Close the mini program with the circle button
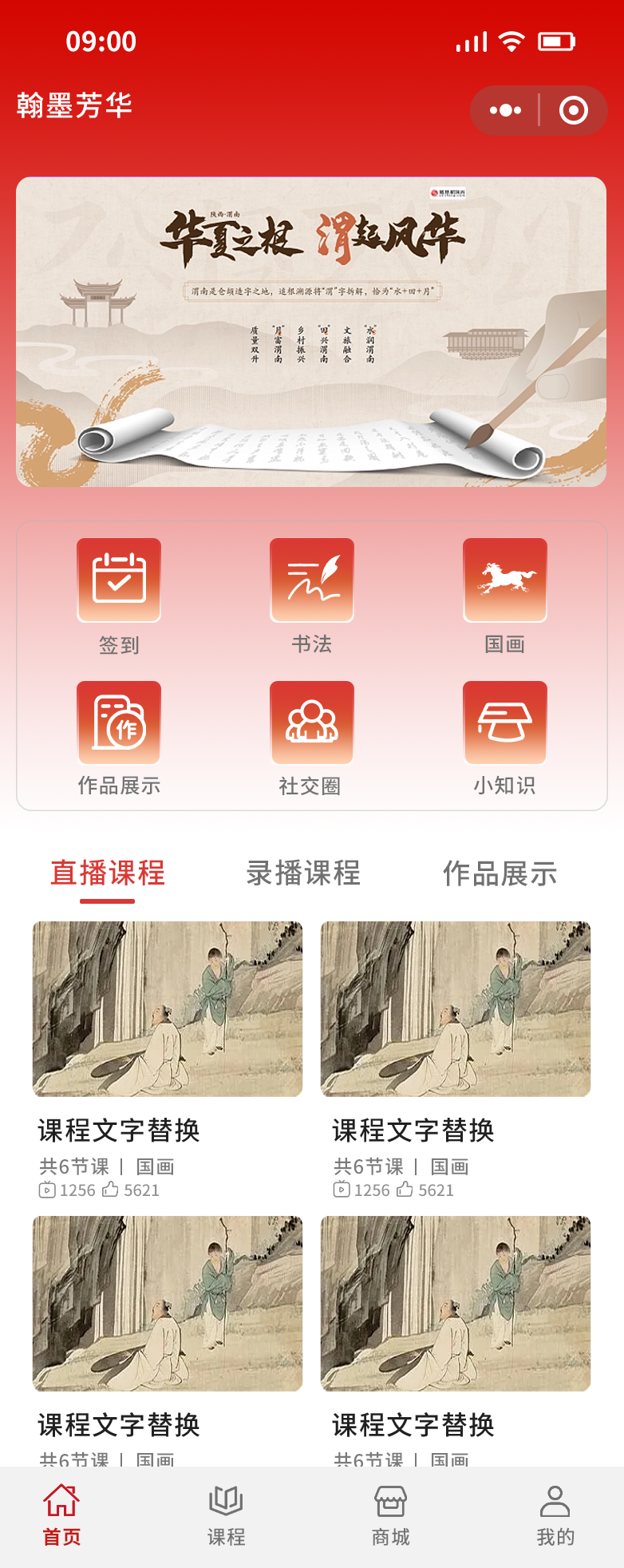The height and width of the screenshot is (1568, 624). pyautogui.click(x=573, y=110)
